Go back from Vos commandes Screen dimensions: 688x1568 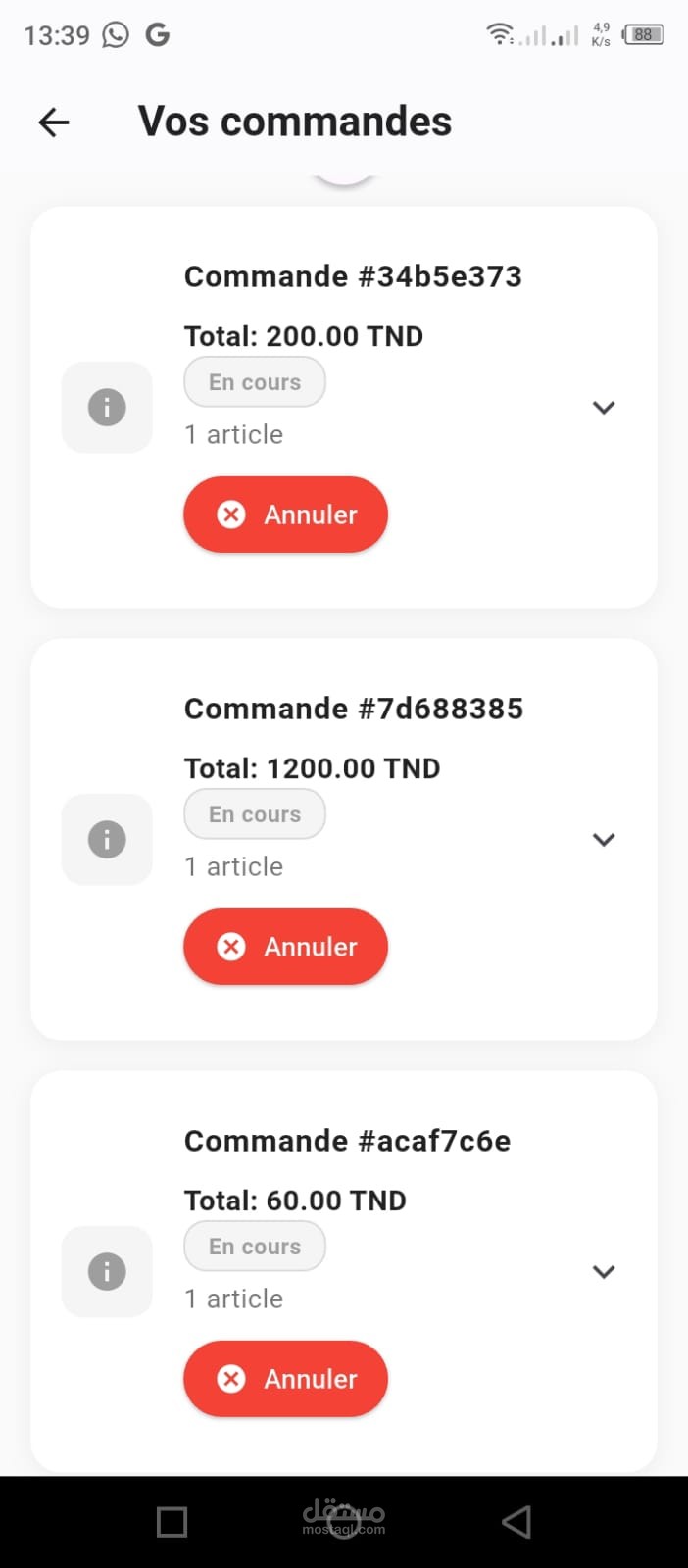[54, 122]
